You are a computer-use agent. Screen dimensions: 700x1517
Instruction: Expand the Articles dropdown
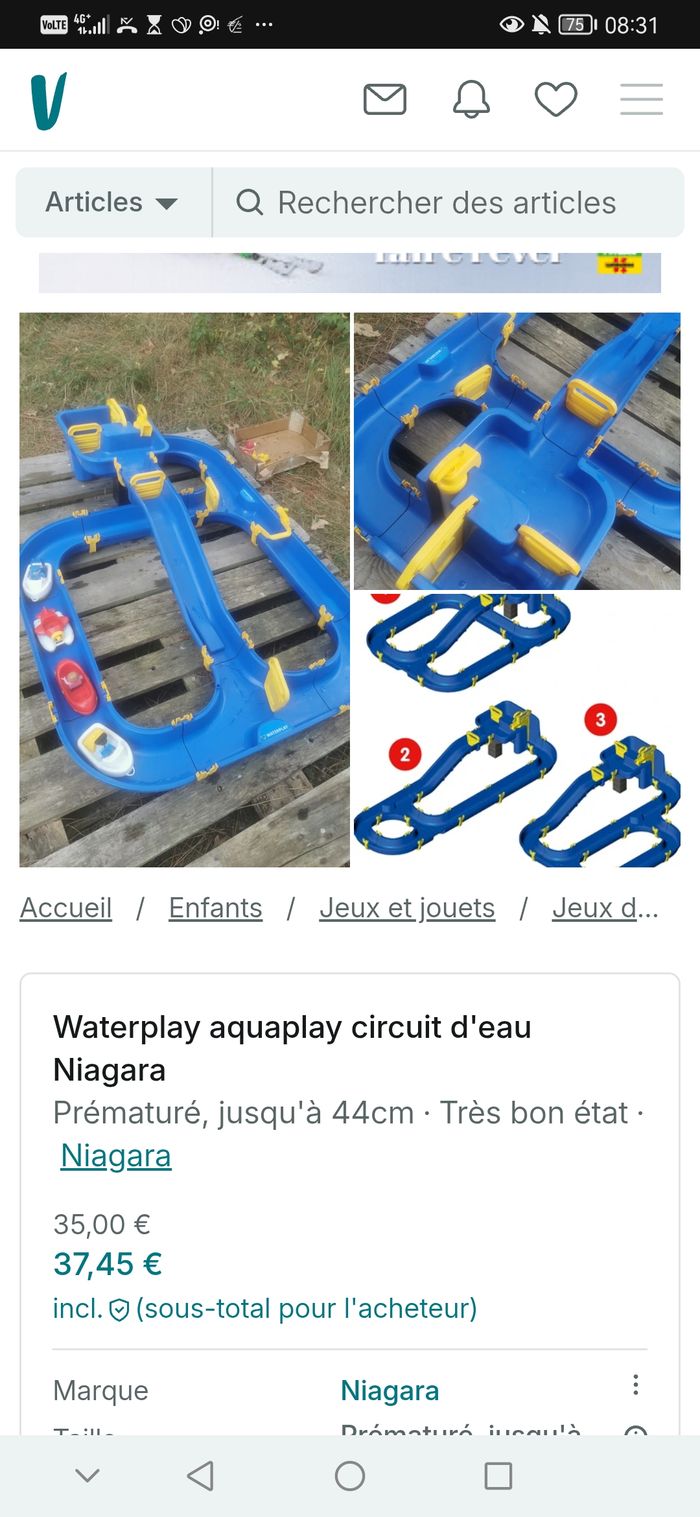tap(112, 203)
